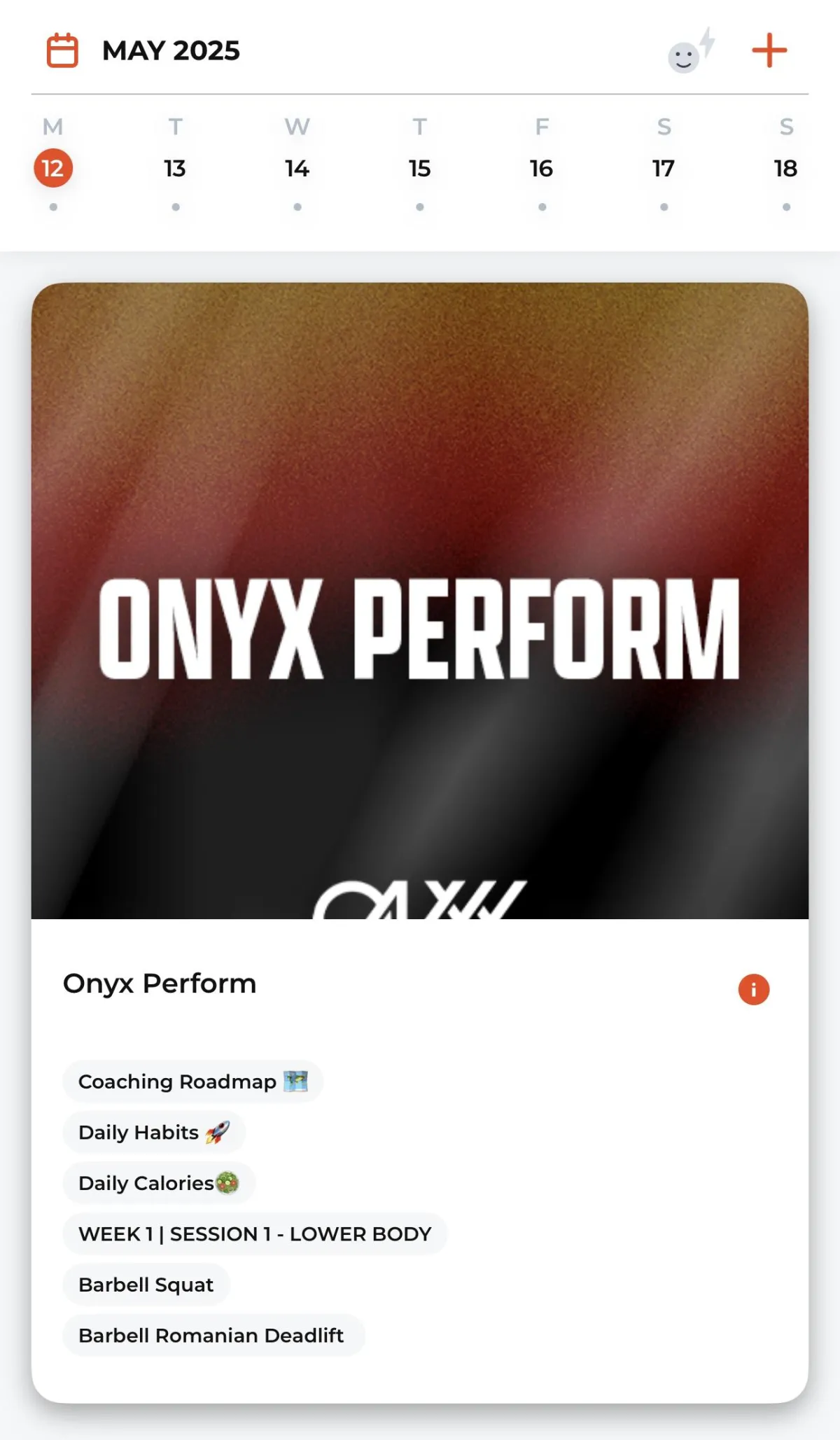
Task: Add a new entry with the plus icon
Action: (769, 50)
